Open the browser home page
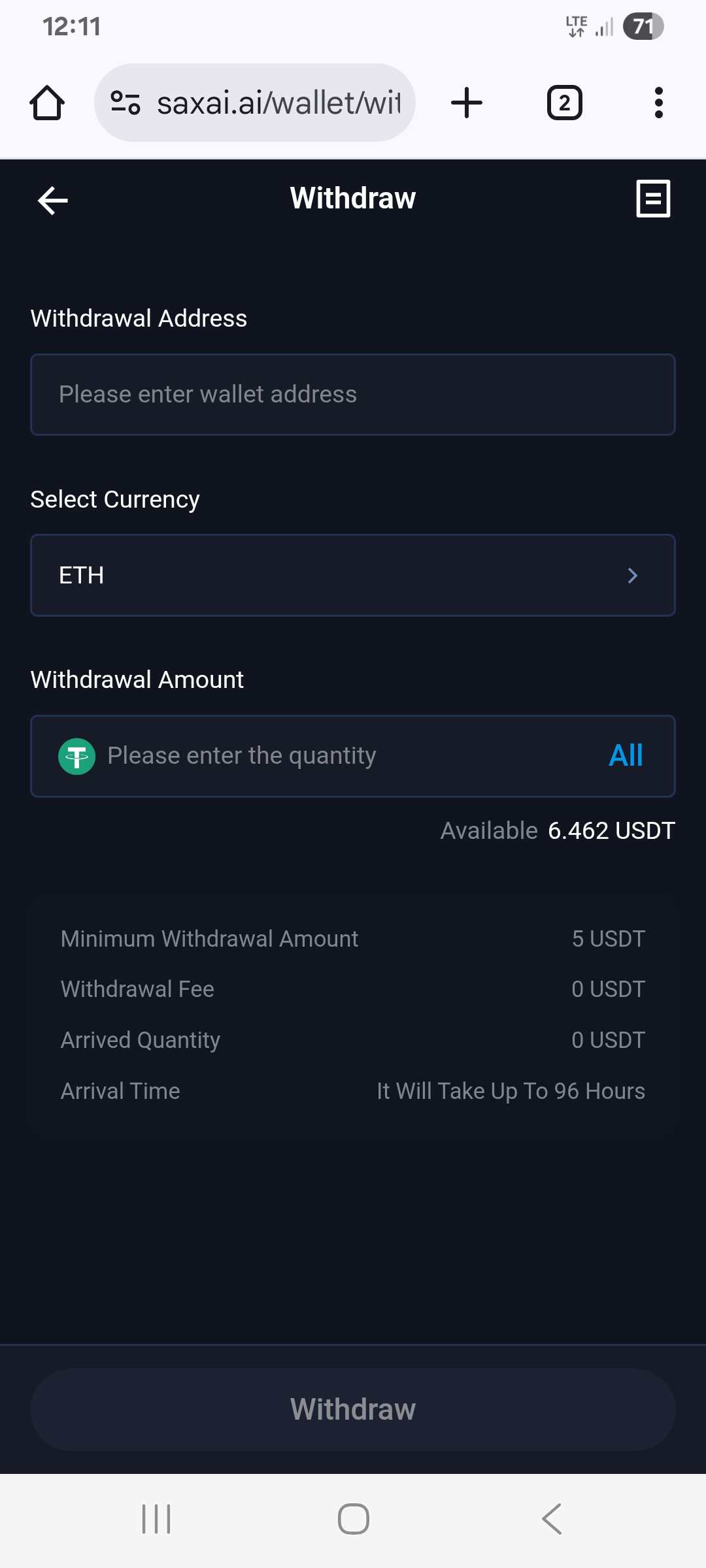Image resolution: width=706 pixels, height=1568 pixels. (x=47, y=103)
